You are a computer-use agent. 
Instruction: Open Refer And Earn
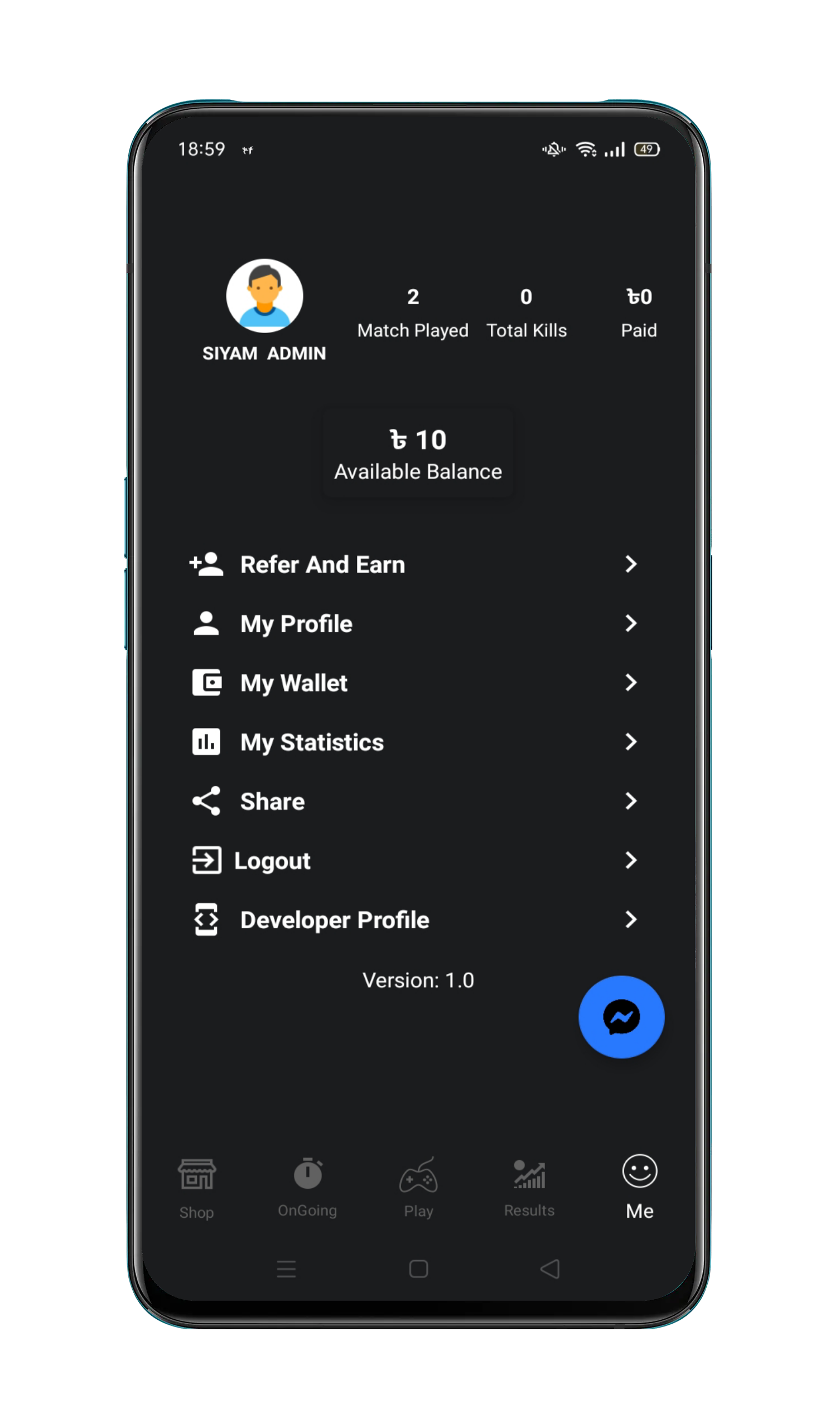pos(418,565)
